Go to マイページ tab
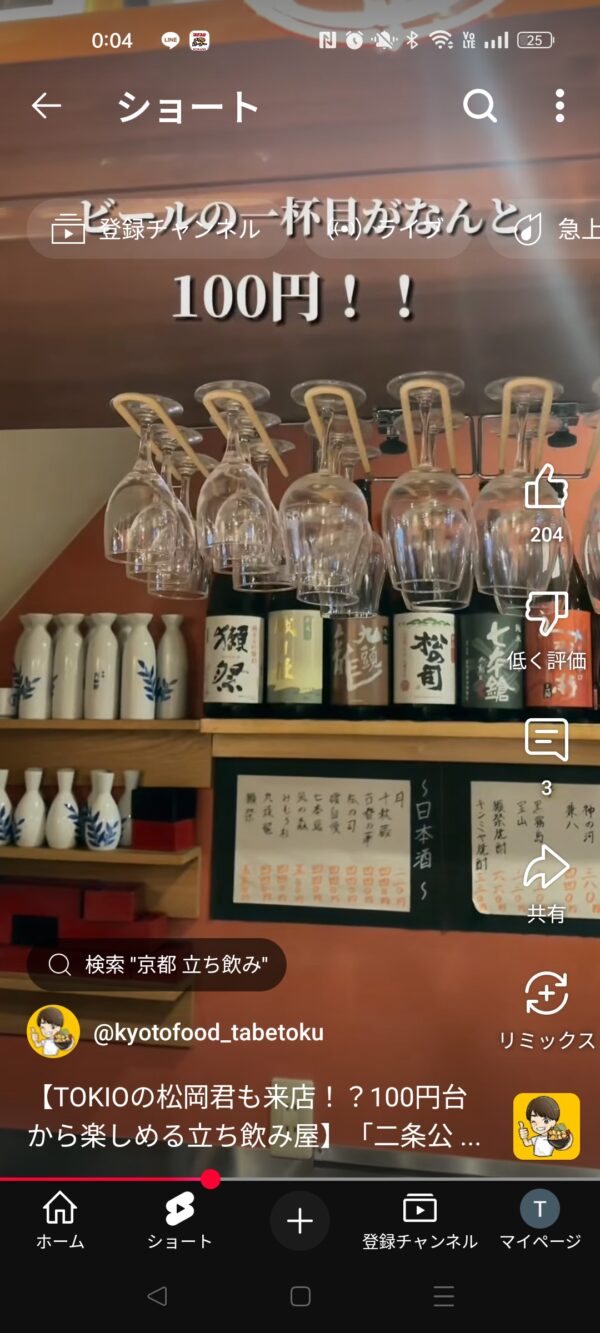Screen dimensions: 600x1333 coord(540,1221)
